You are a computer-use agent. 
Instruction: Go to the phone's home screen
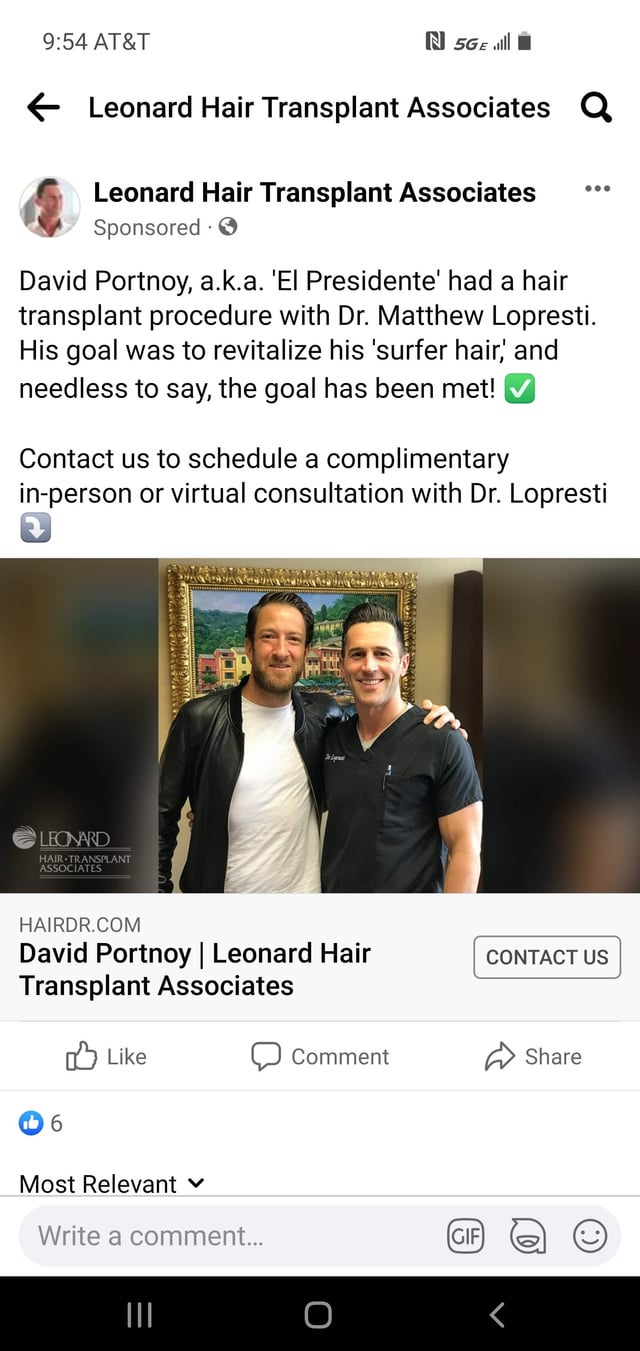tap(318, 1314)
